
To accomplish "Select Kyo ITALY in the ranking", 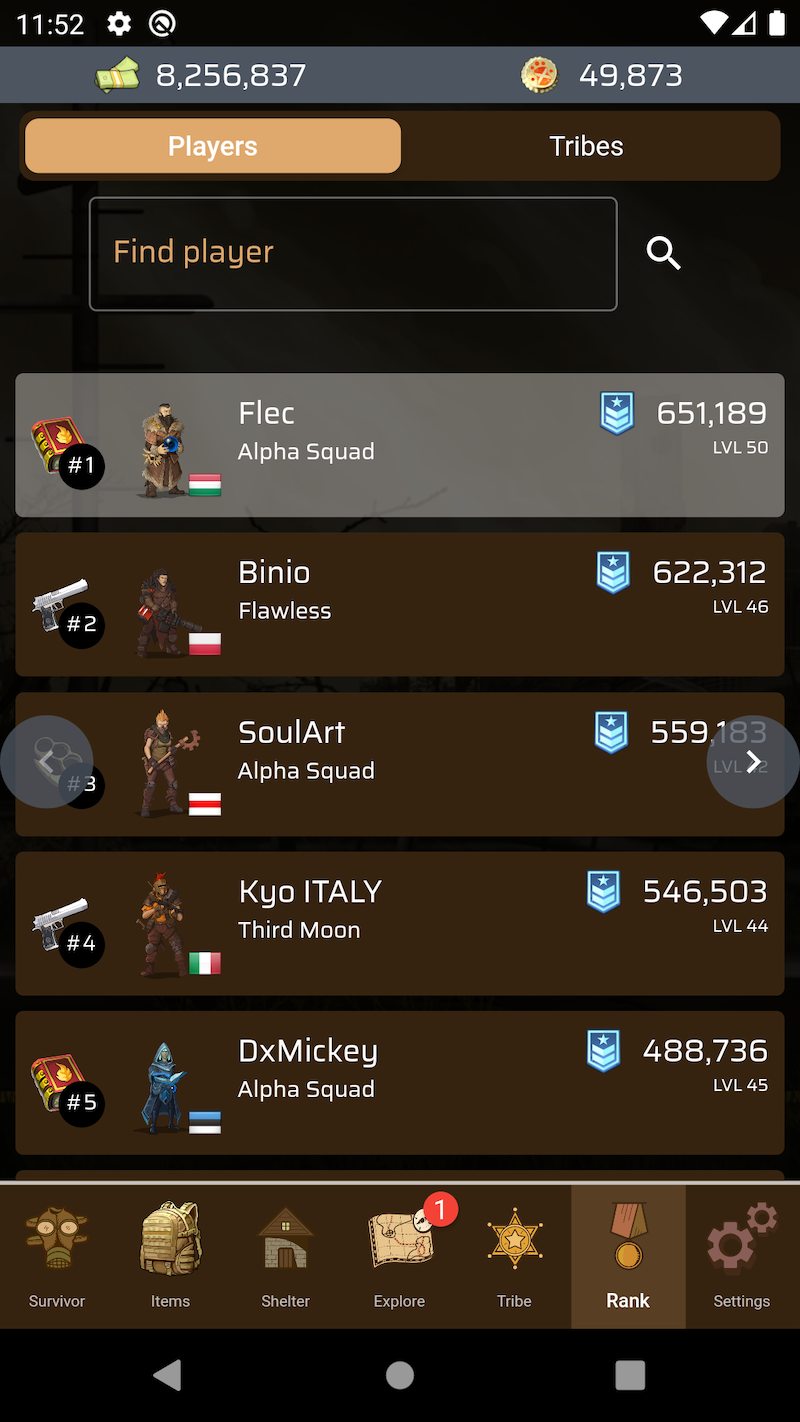I will (x=400, y=923).
